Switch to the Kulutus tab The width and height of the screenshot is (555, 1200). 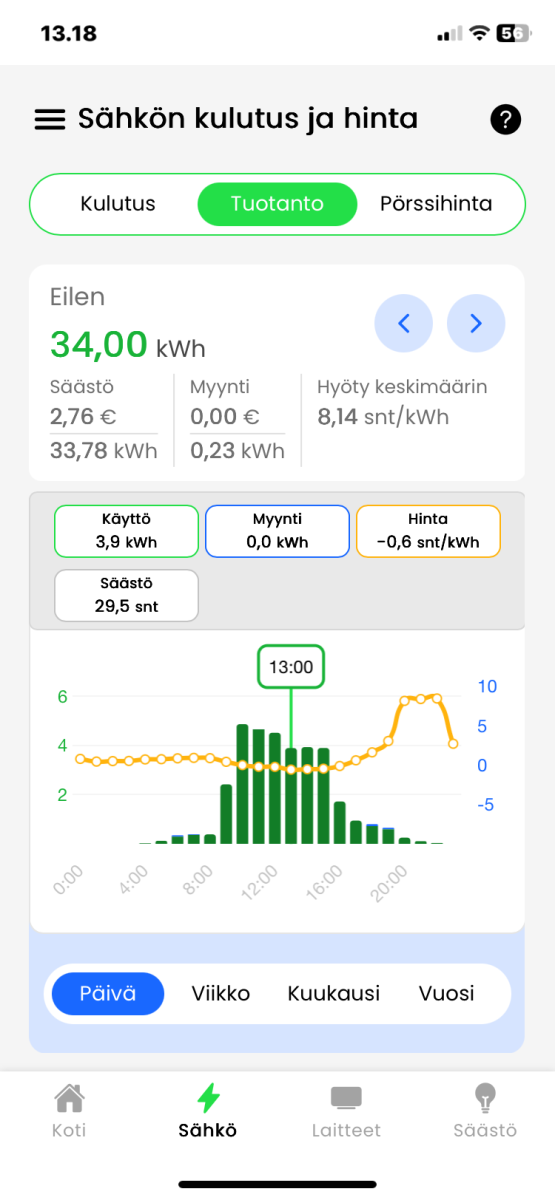[118, 204]
